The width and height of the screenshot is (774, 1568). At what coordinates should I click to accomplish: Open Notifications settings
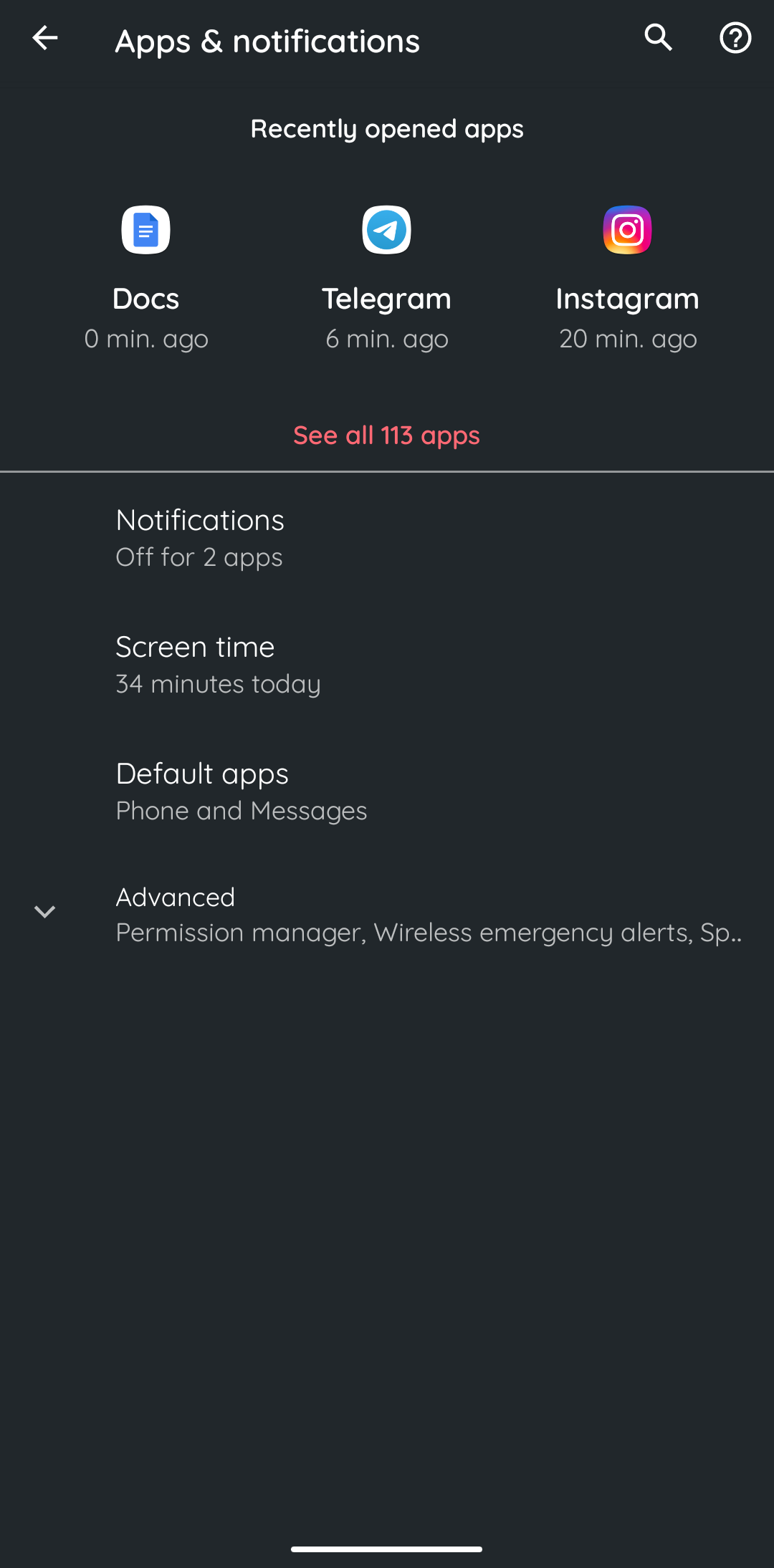pos(387,538)
